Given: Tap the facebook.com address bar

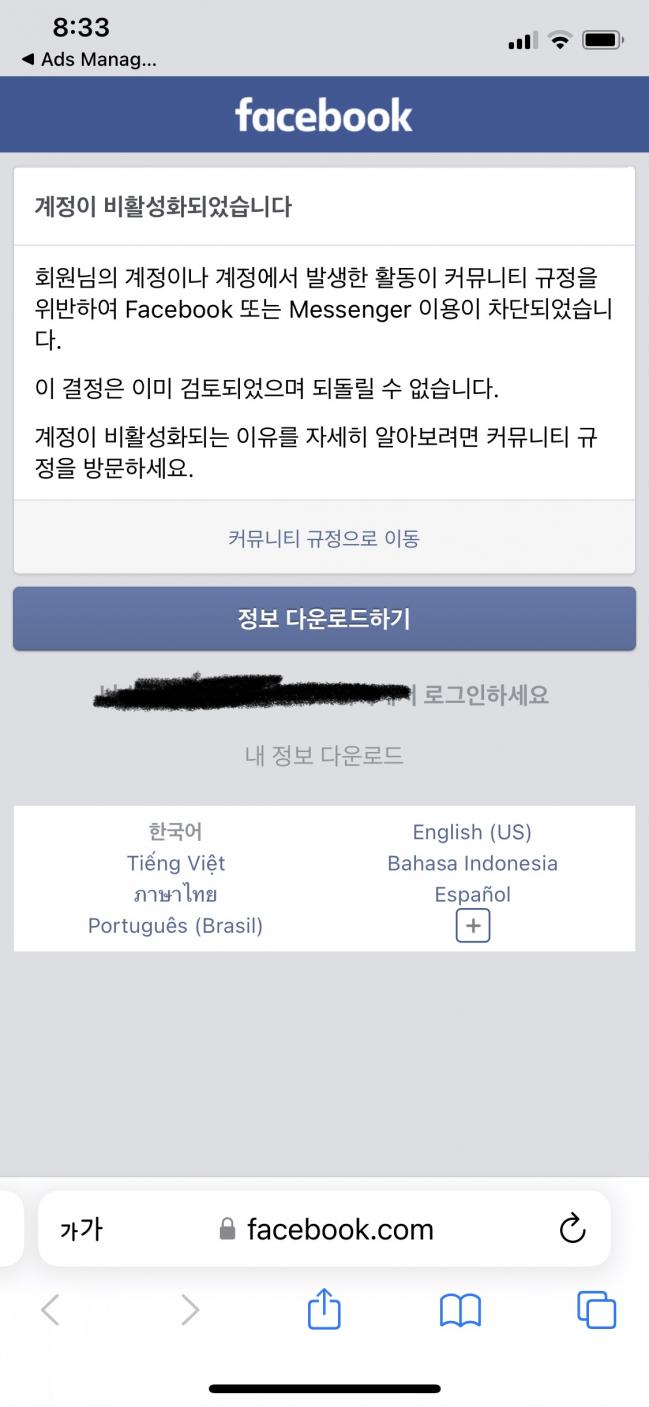Looking at the screenshot, I should click(x=324, y=1229).
